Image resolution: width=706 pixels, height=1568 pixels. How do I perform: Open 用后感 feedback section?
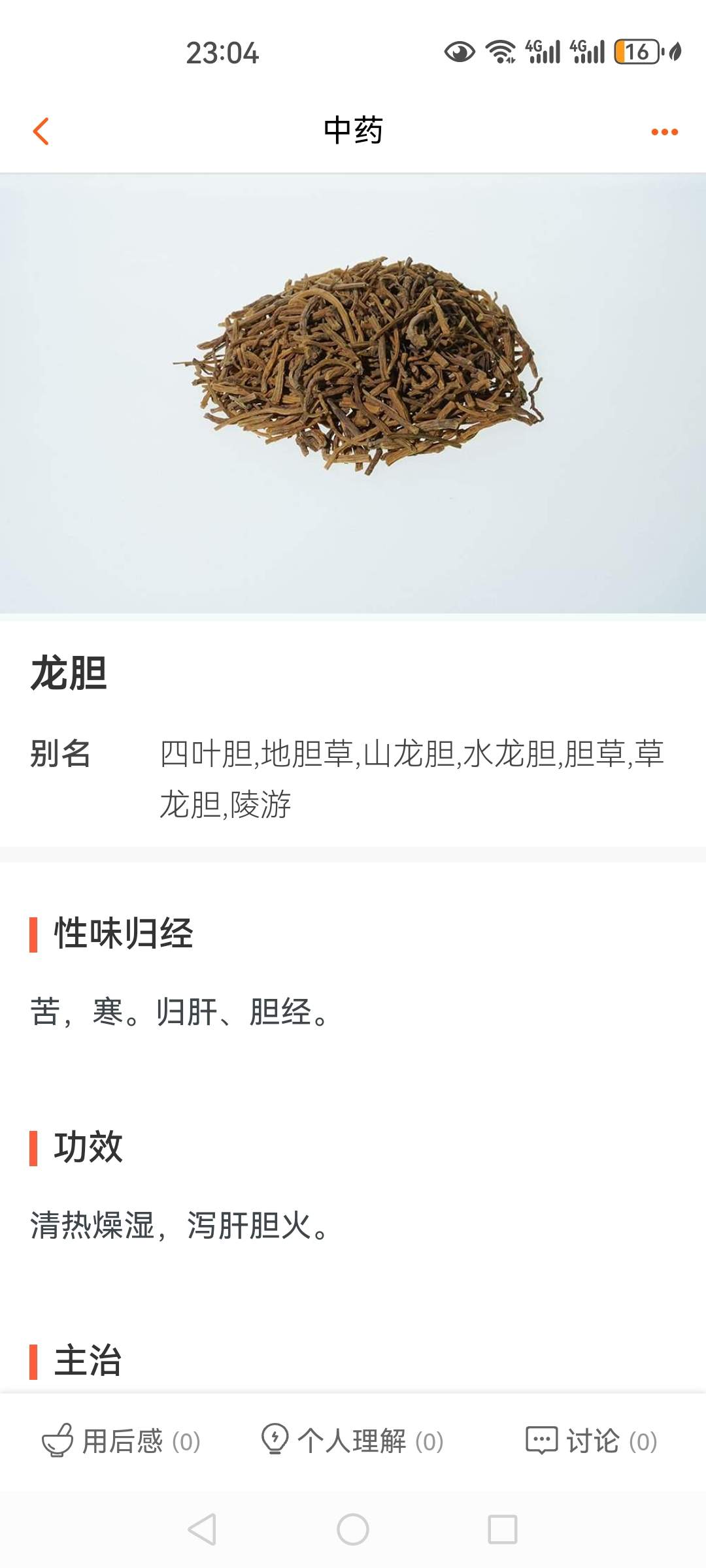point(122,1441)
